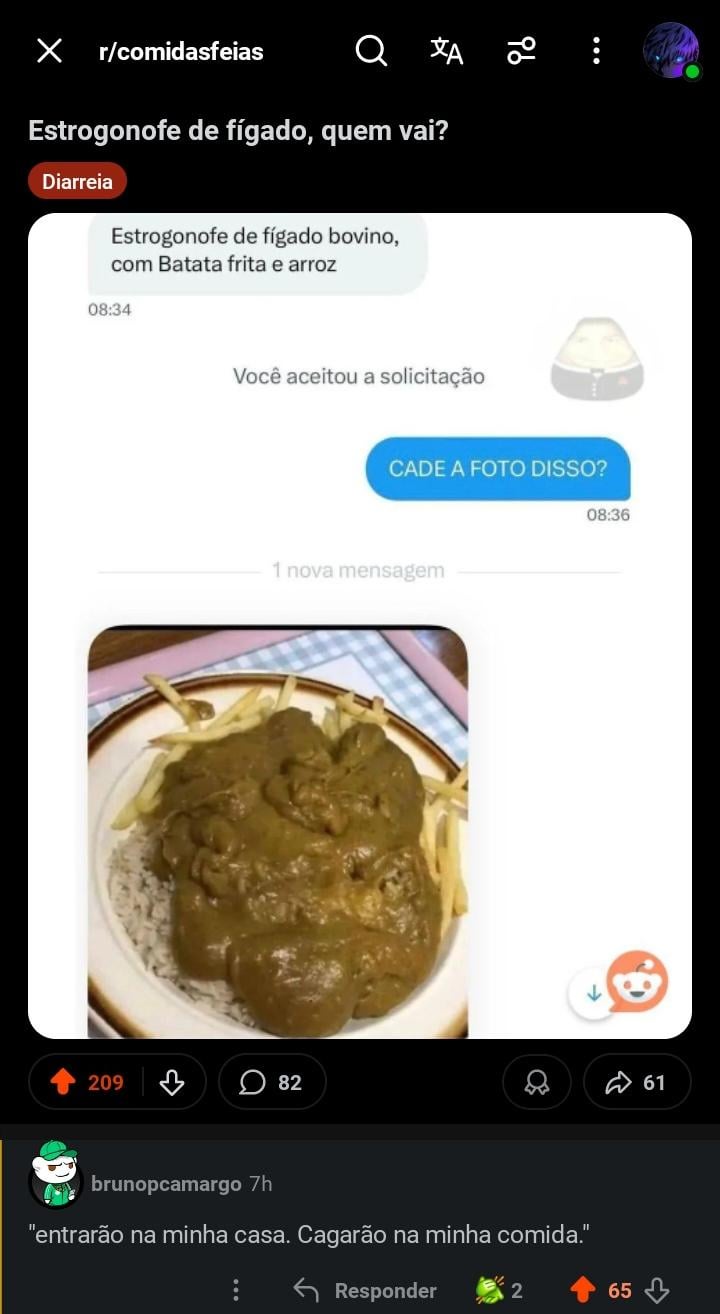Give an award to the post
Screen dimensions: 720x1314
pyautogui.click(x=537, y=1082)
